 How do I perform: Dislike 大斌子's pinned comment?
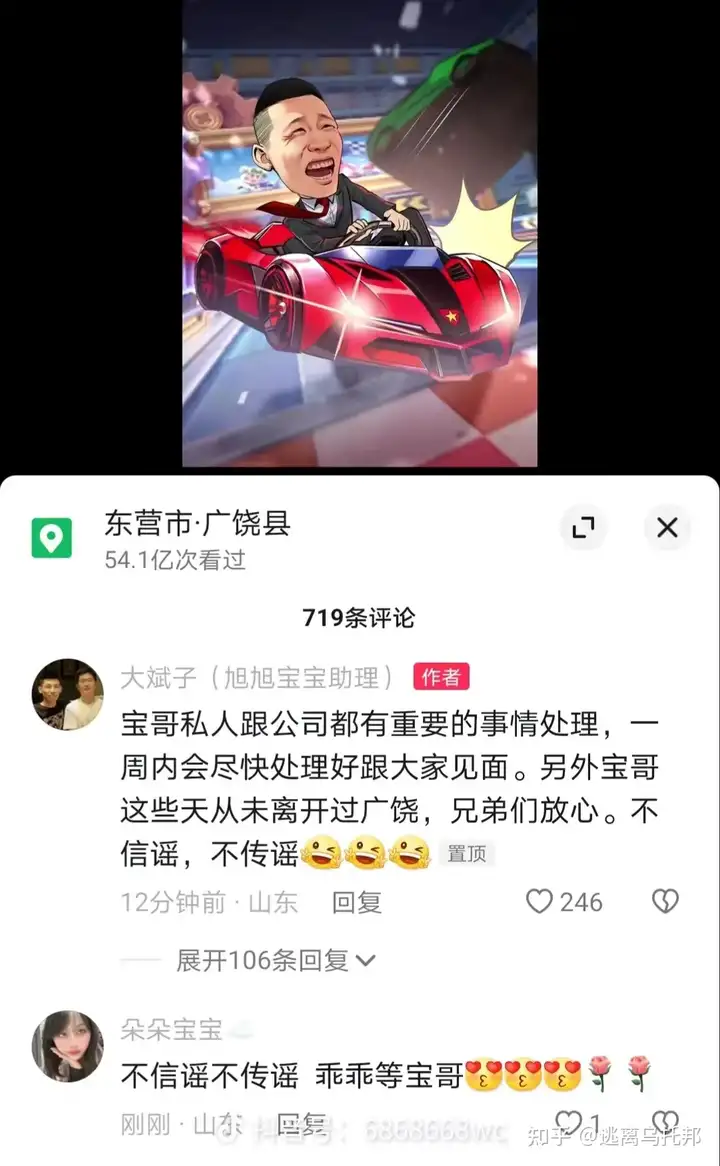665,901
